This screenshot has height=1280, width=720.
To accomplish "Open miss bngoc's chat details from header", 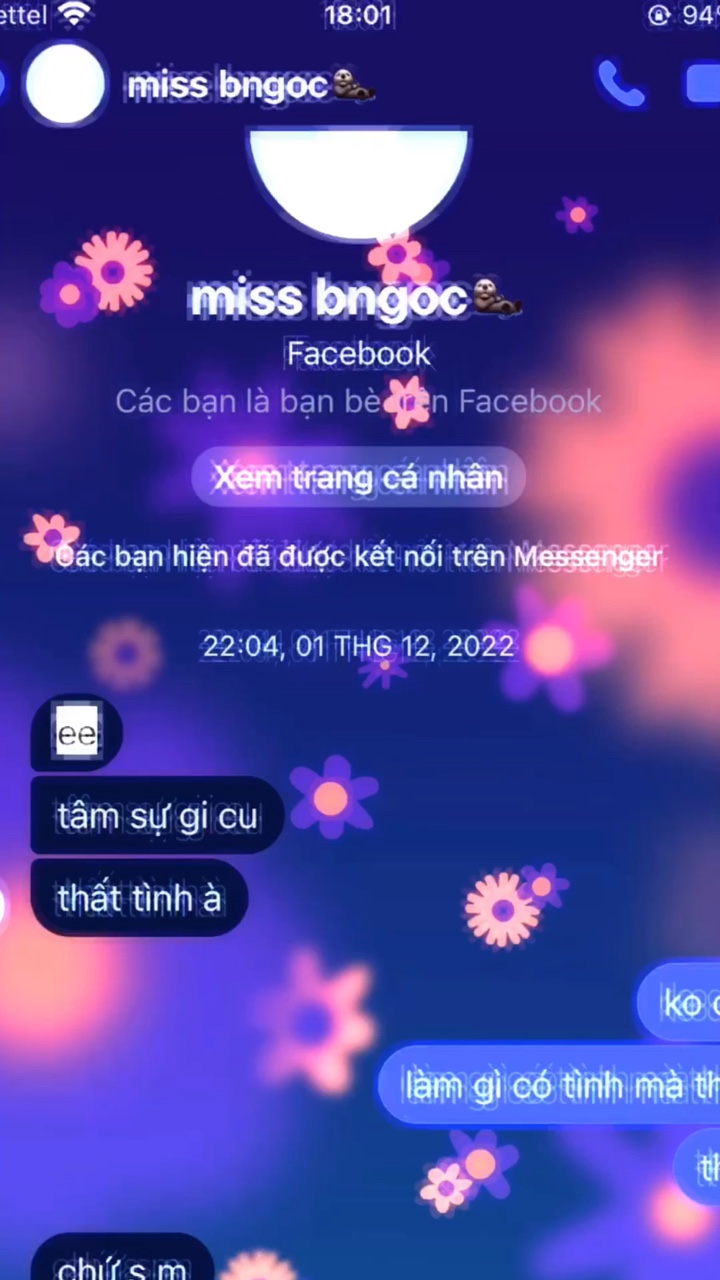I will coord(228,86).
